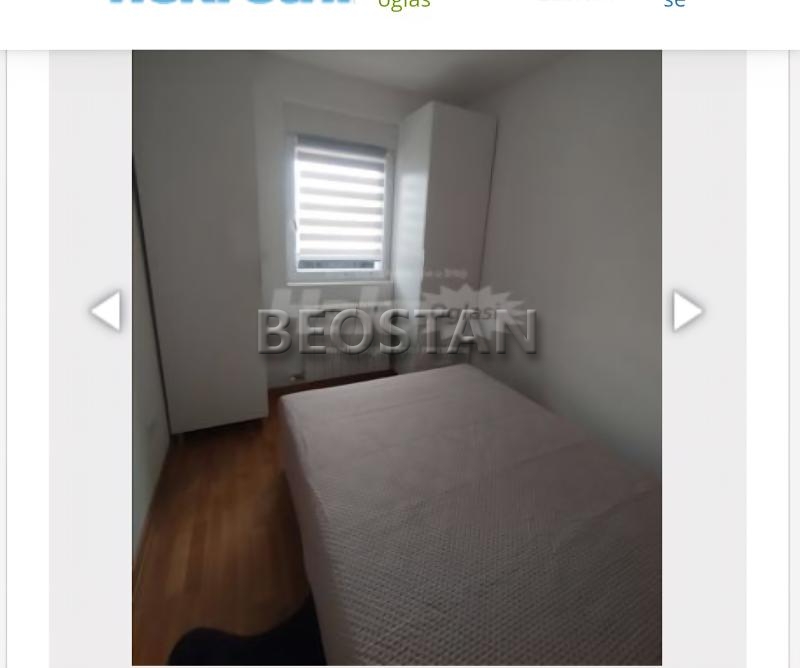Show the previous listing photo
Image resolution: width=800 pixels, height=668 pixels.
click(x=105, y=311)
